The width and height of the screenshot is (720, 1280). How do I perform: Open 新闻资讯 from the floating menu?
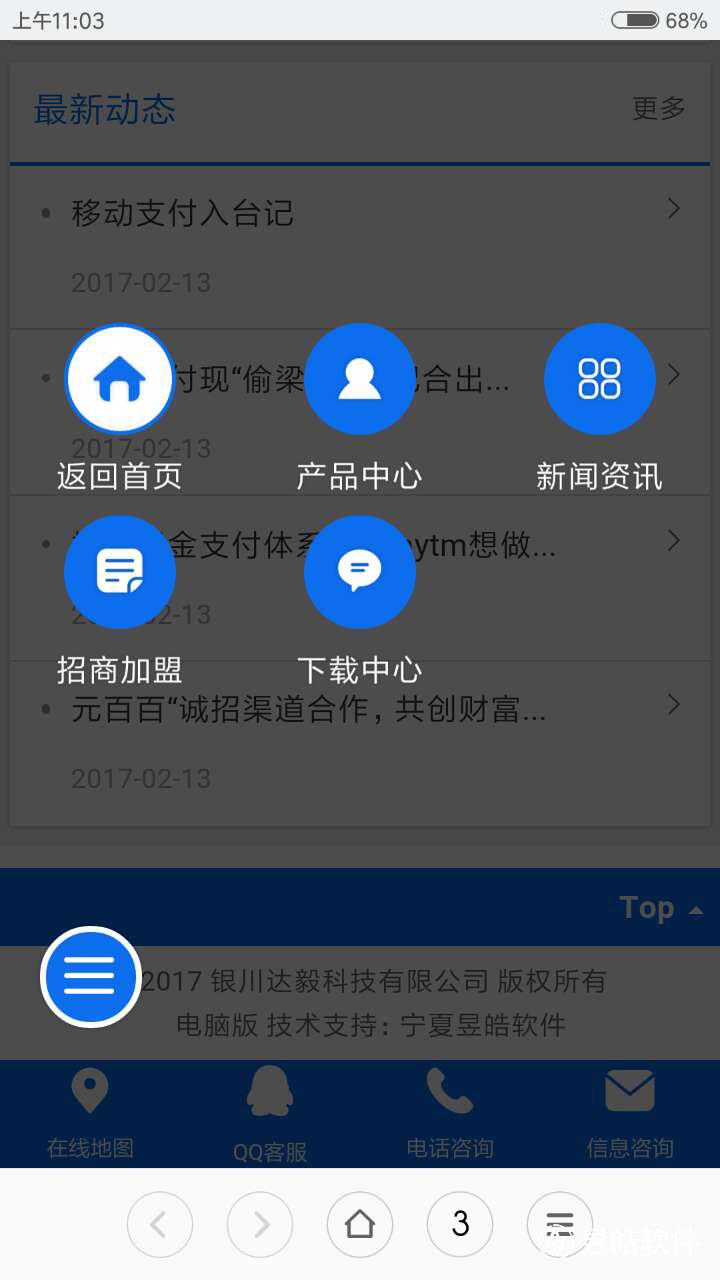tap(600, 380)
